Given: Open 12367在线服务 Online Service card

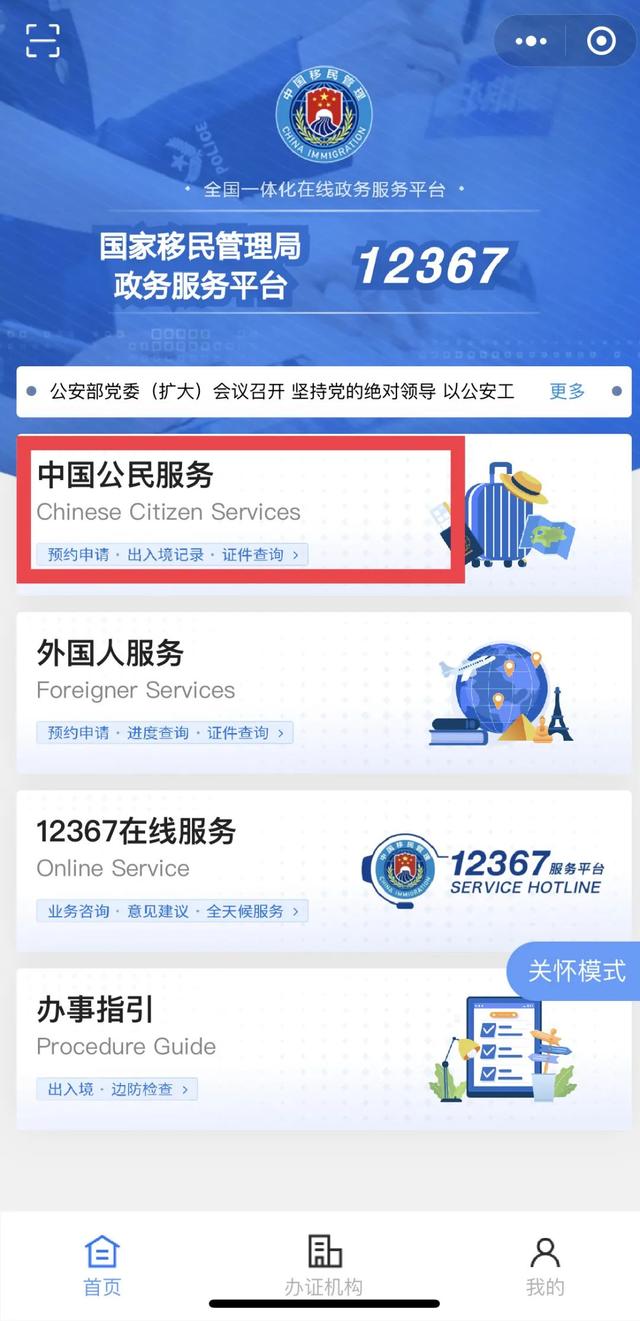Looking at the screenshot, I should point(240,870).
